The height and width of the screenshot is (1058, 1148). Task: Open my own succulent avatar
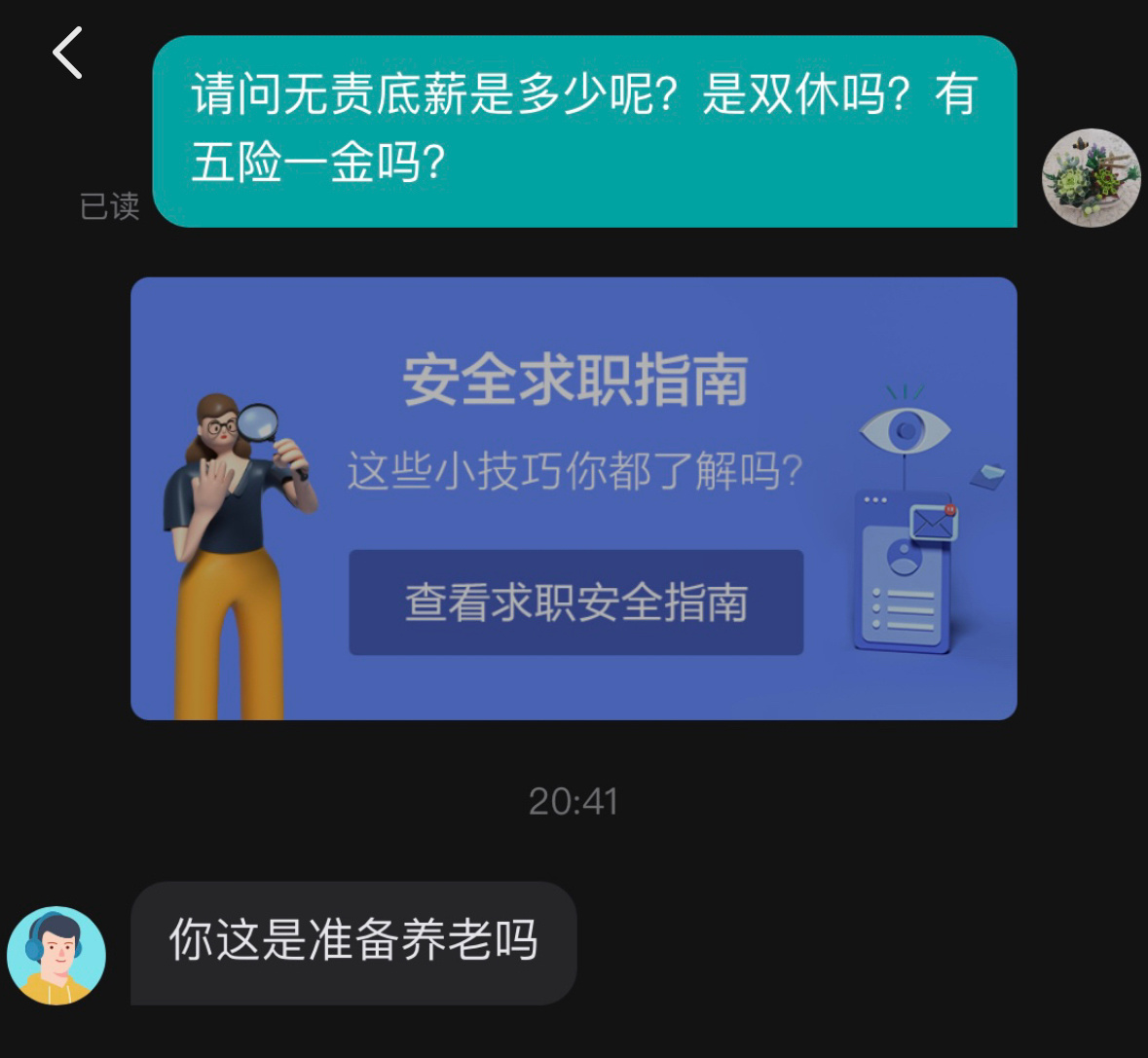coord(1091,178)
